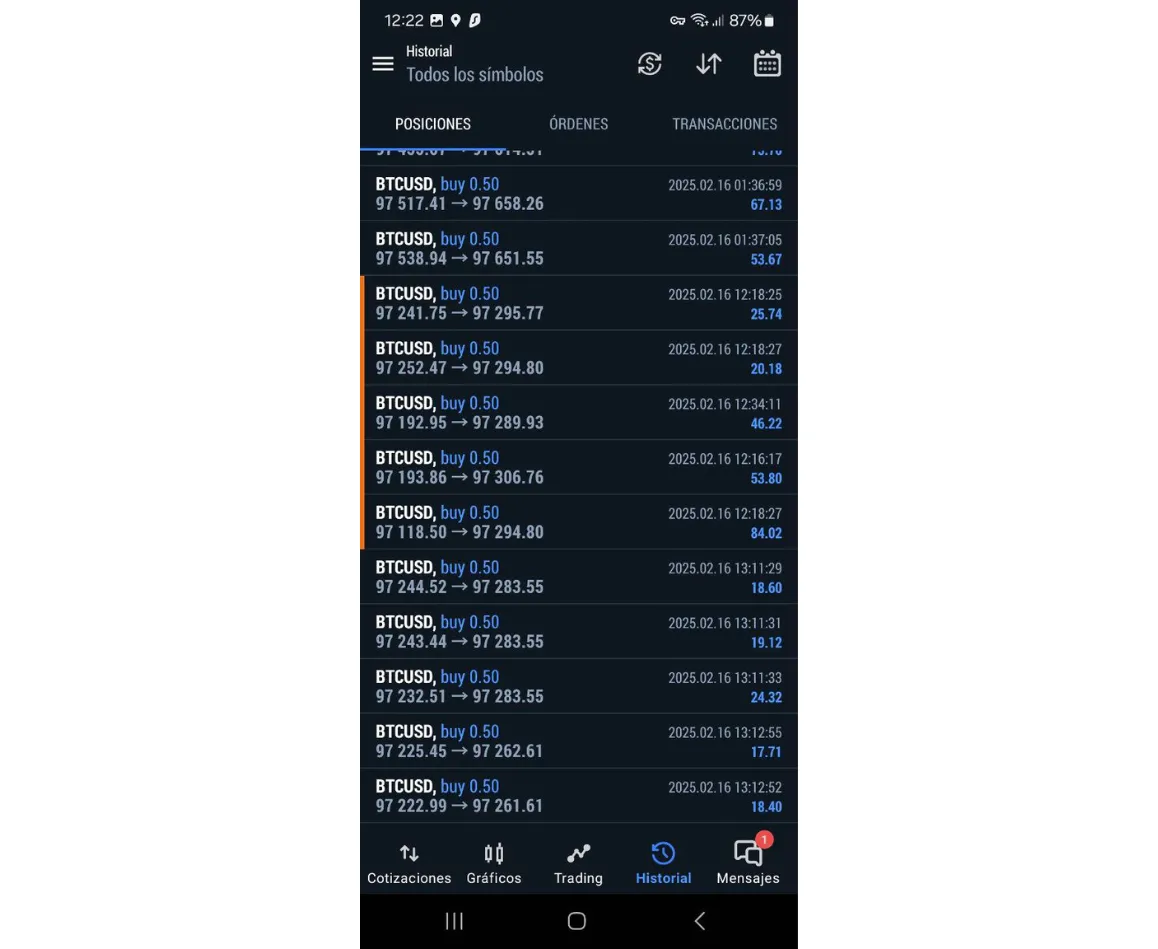1158x949 pixels.
Task: Open the BTCUSD position with profit 67.13
Action: click(x=578, y=194)
